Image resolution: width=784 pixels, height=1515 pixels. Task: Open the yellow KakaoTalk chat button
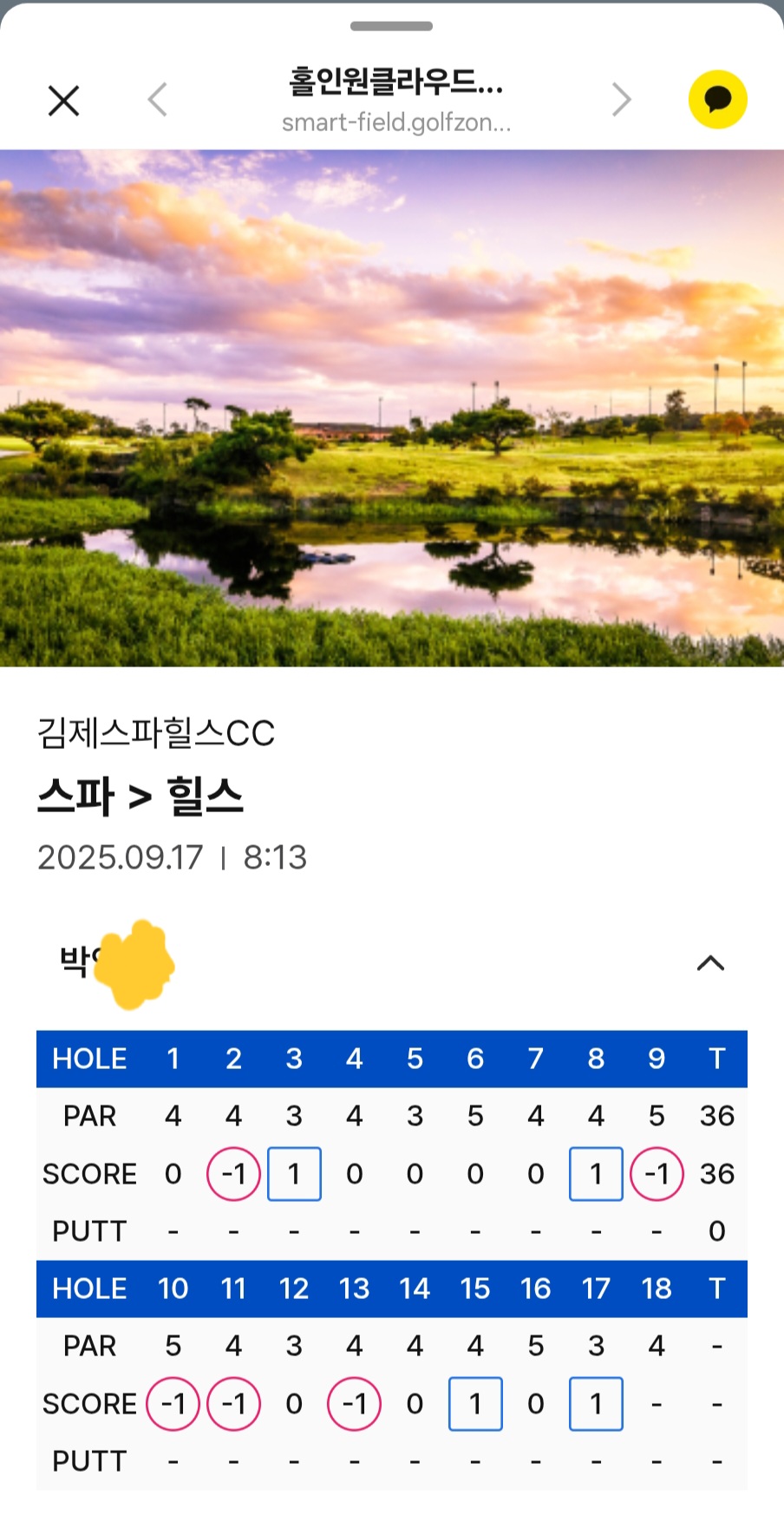[717, 100]
